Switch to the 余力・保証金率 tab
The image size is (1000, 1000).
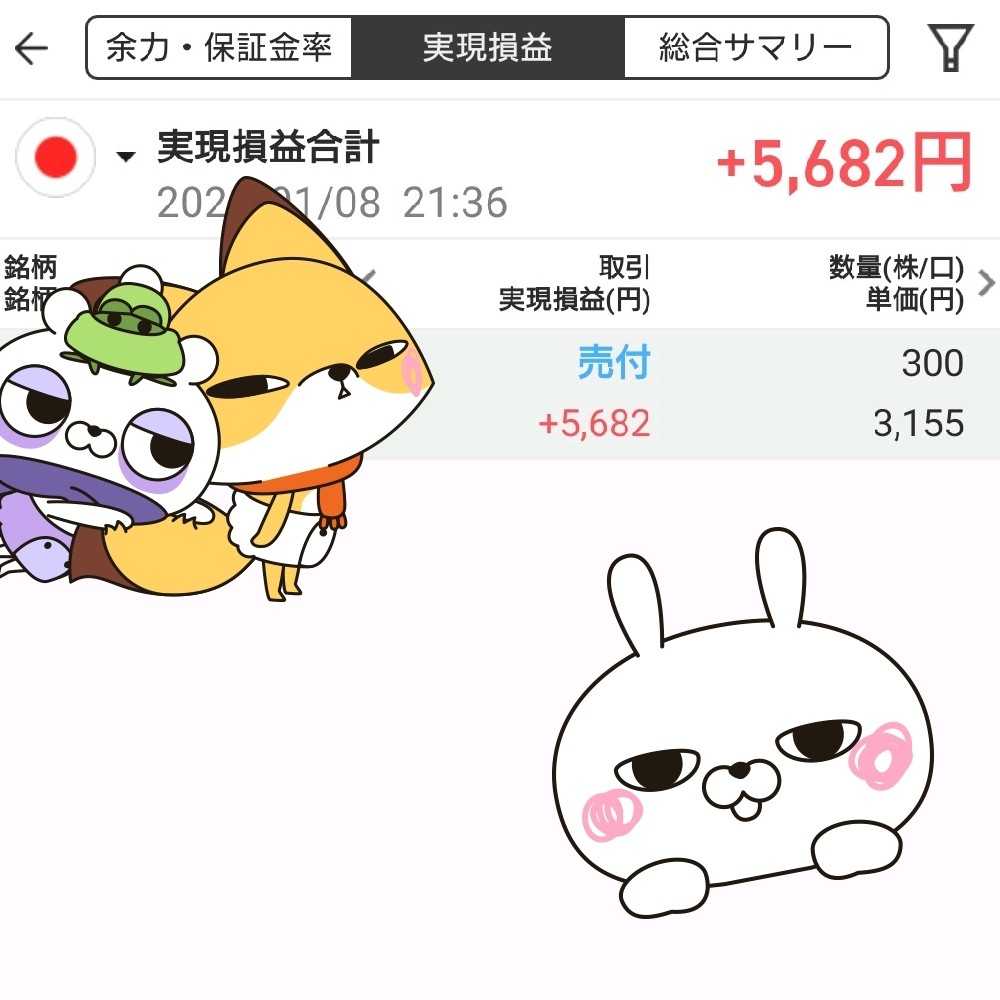click(x=219, y=48)
